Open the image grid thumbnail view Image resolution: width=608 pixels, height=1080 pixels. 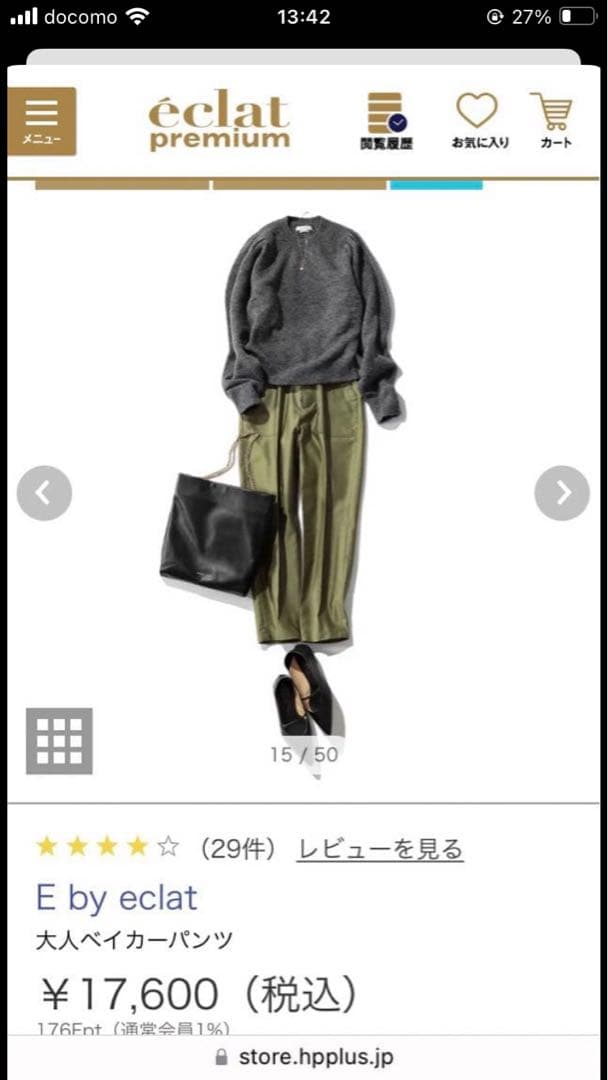pyautogui.click(x=59, y=741)
